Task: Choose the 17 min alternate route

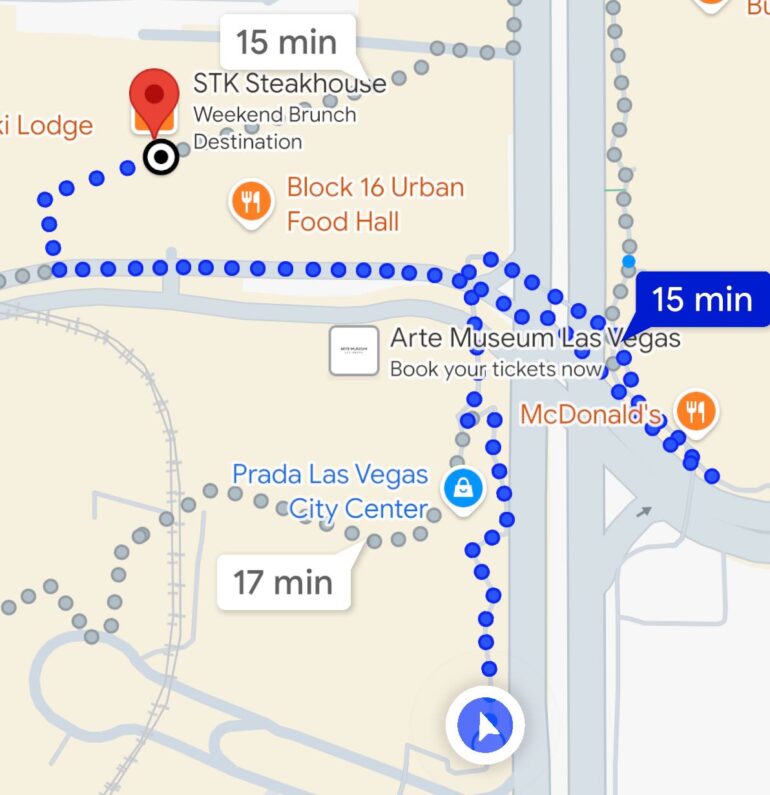Action: (283, 581)
